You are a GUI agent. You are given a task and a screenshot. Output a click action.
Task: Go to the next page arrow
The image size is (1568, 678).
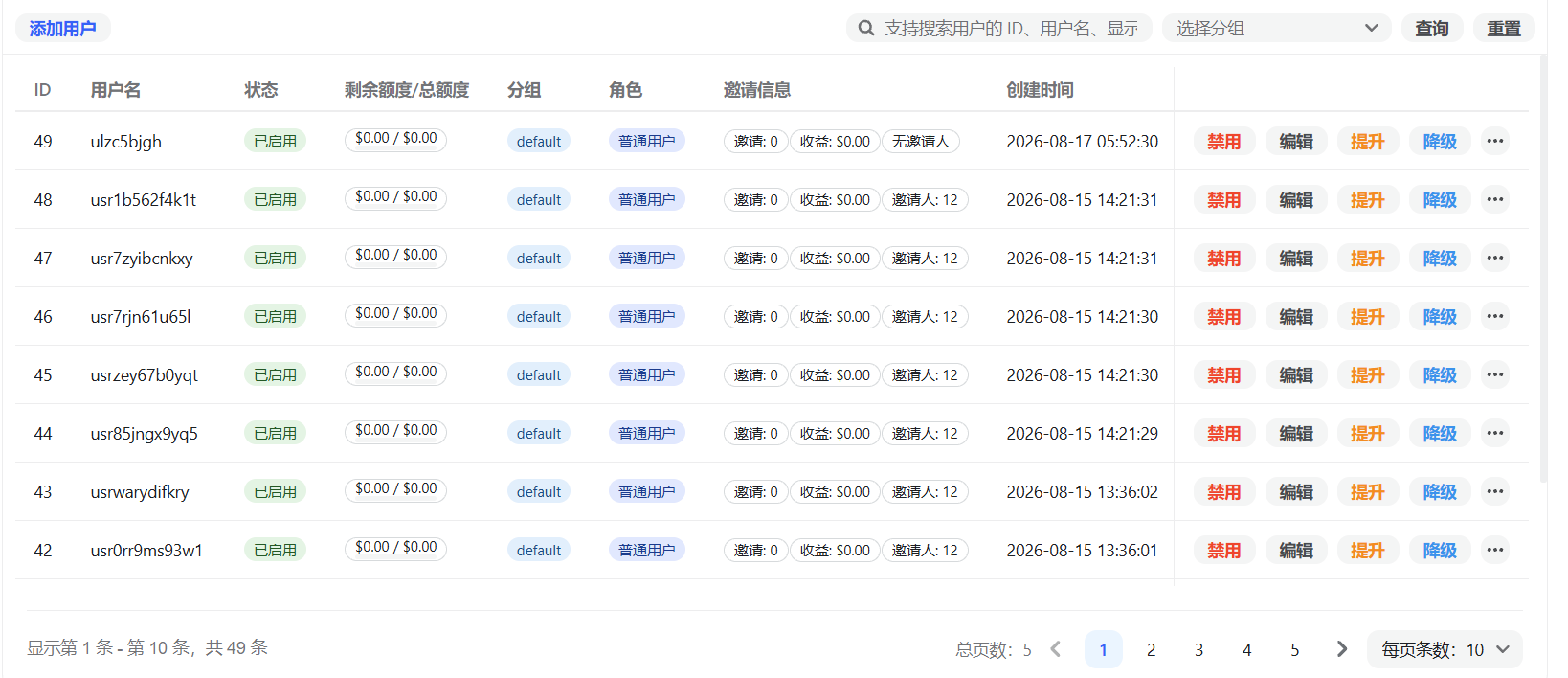(1342, 649)
